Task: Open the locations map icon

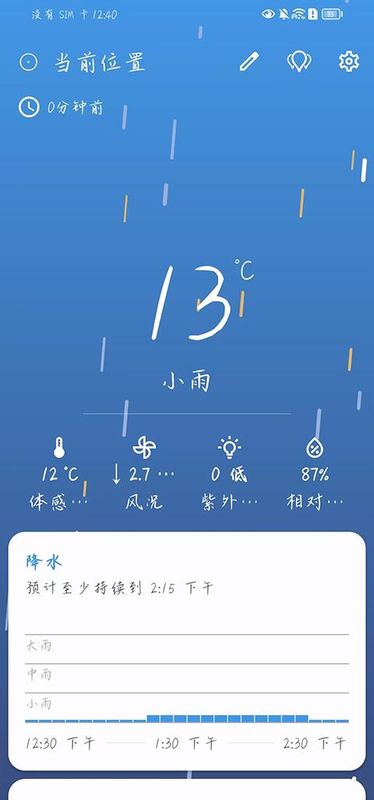Action: [299, 62]
